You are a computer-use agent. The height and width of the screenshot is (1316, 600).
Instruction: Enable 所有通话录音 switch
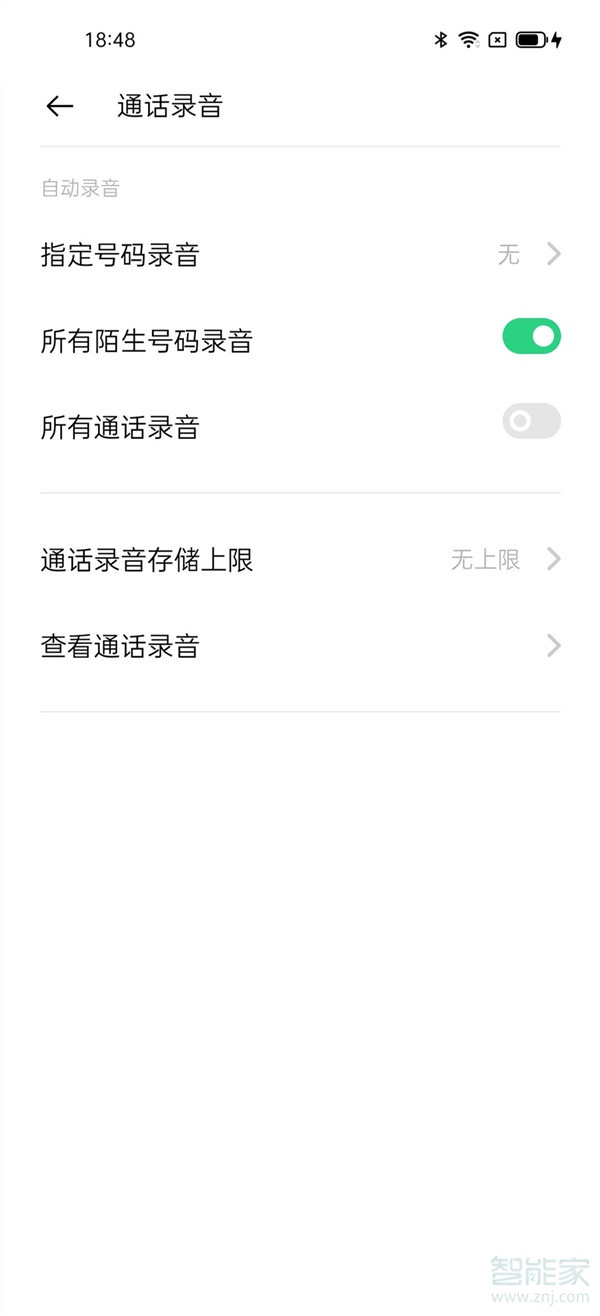tap(531, 422)
